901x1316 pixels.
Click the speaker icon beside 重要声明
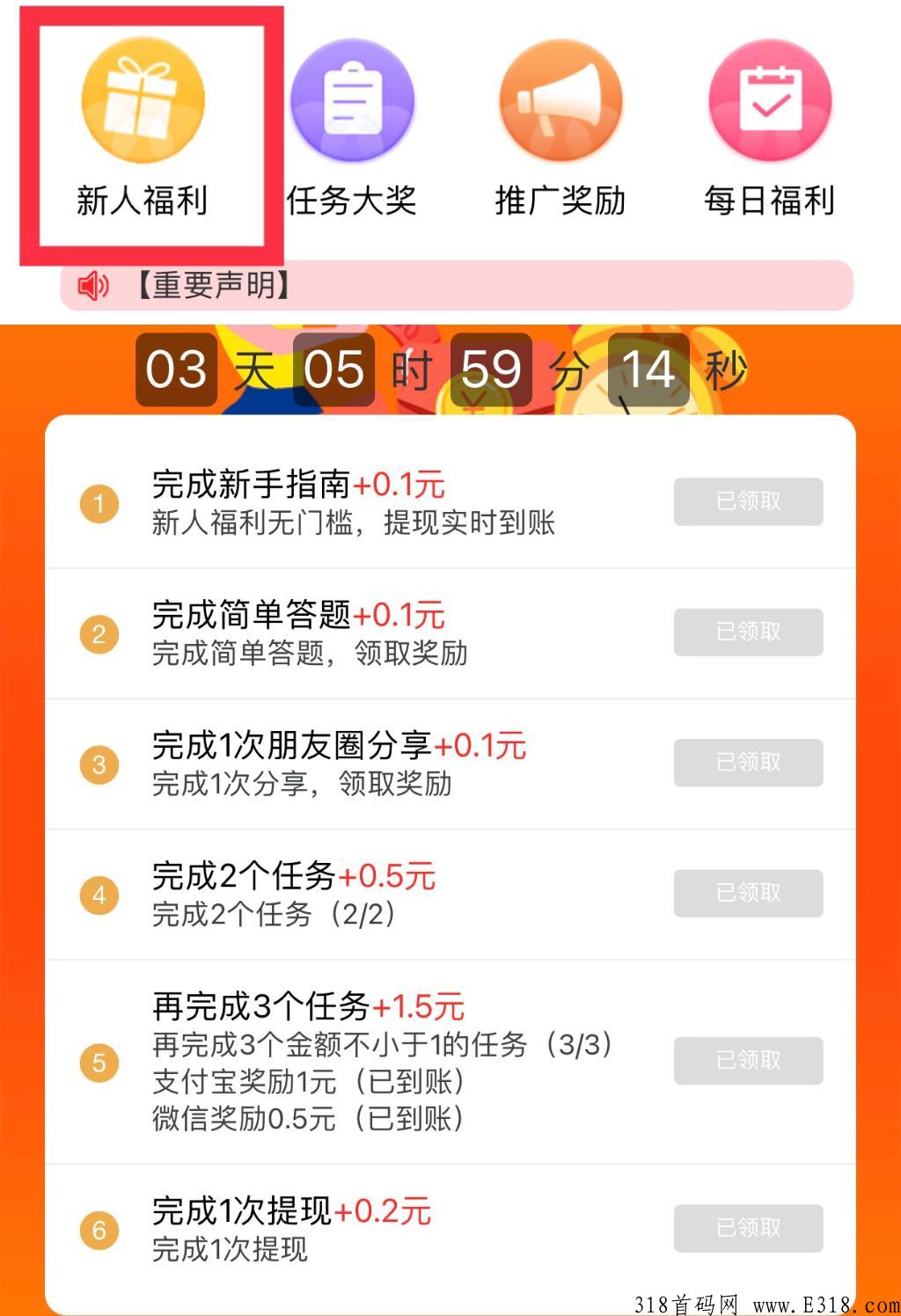(92, 284)
